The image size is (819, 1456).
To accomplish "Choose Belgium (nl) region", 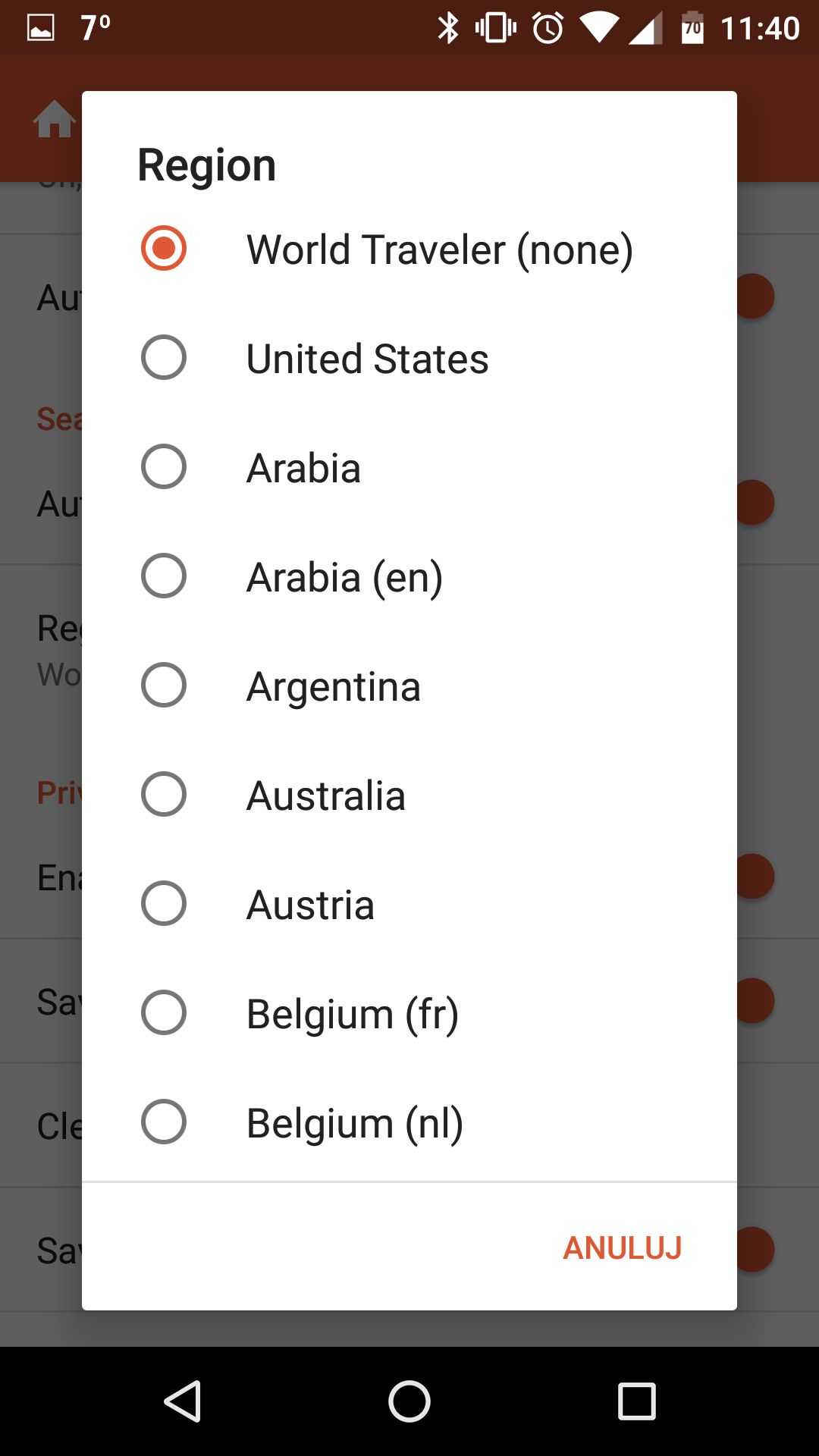I will tap(409, 1122).
